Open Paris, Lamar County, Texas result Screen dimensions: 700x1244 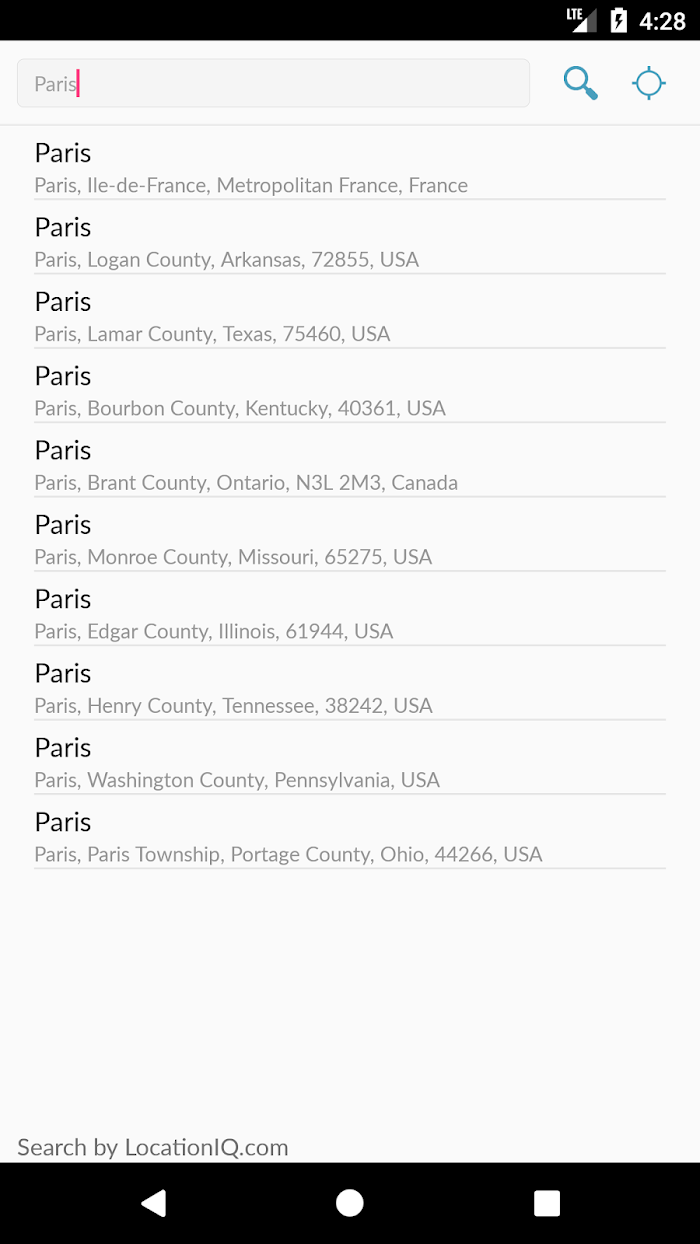[x=350, y=315]
